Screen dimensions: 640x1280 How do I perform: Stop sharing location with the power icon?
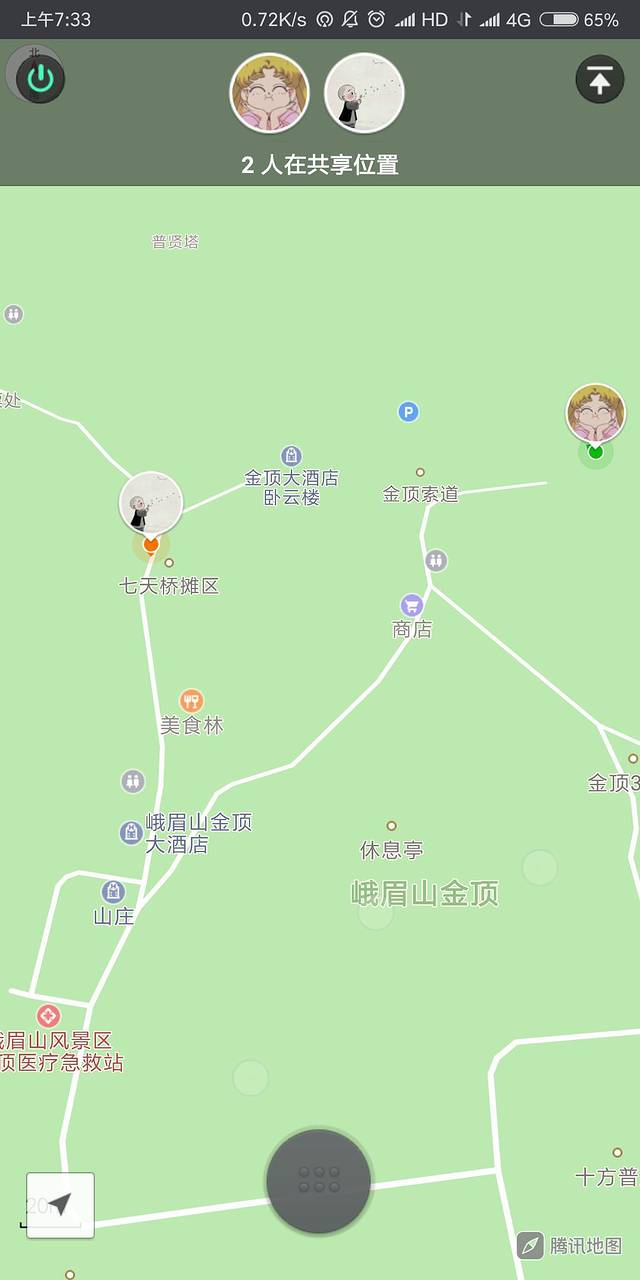[x=40, y=79]
